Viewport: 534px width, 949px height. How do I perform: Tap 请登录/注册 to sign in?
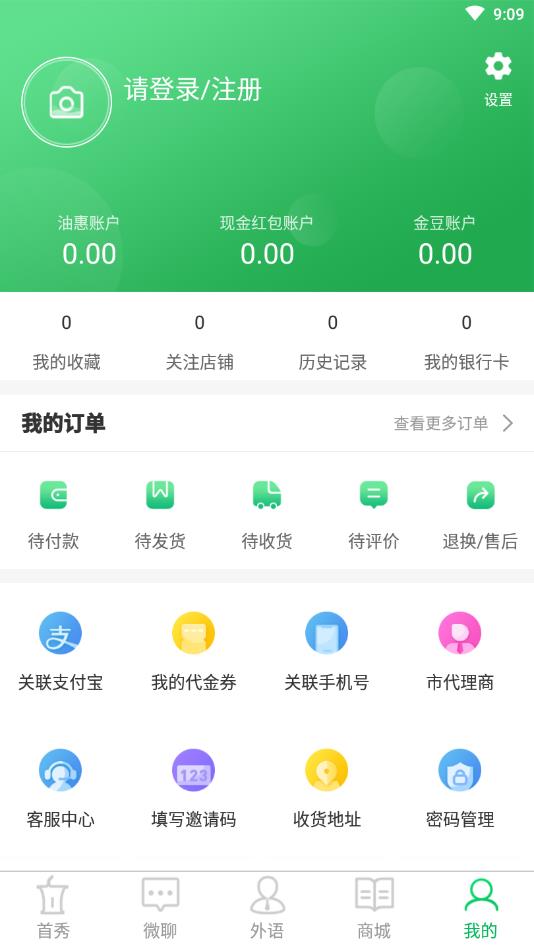click(193, 90)
